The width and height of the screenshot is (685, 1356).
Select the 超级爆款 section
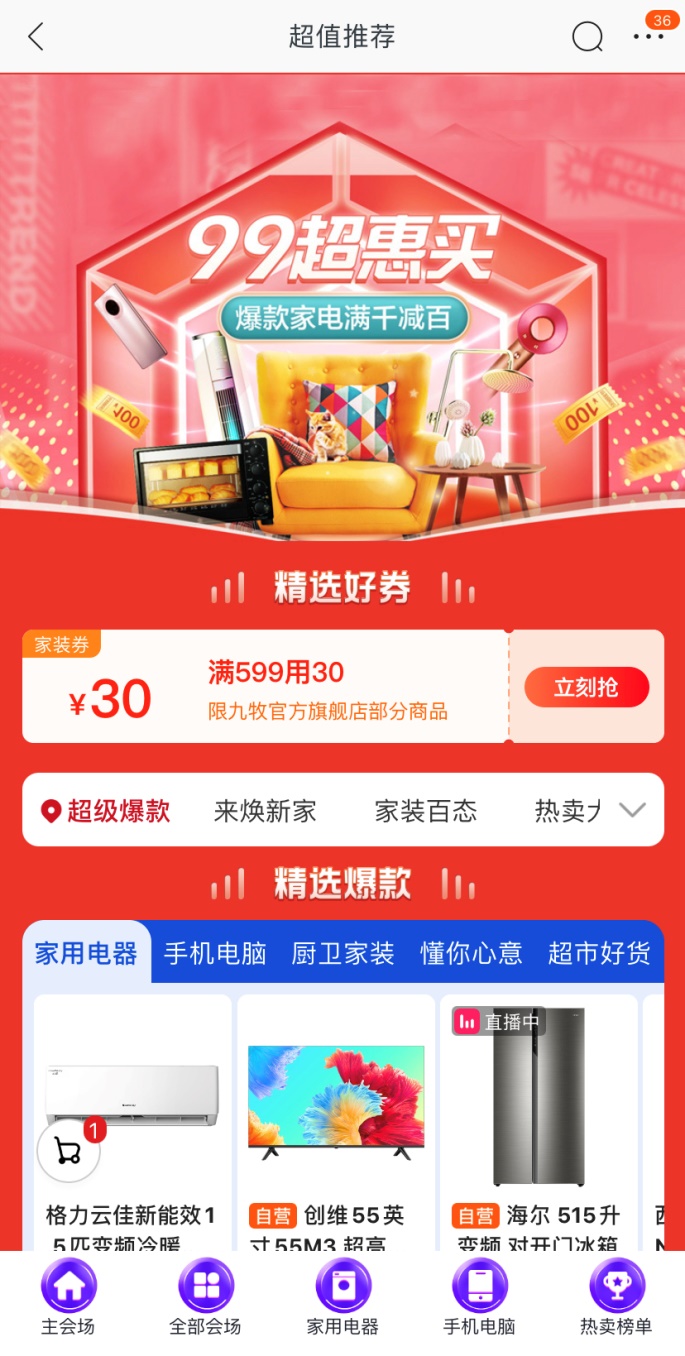(106, 811)
